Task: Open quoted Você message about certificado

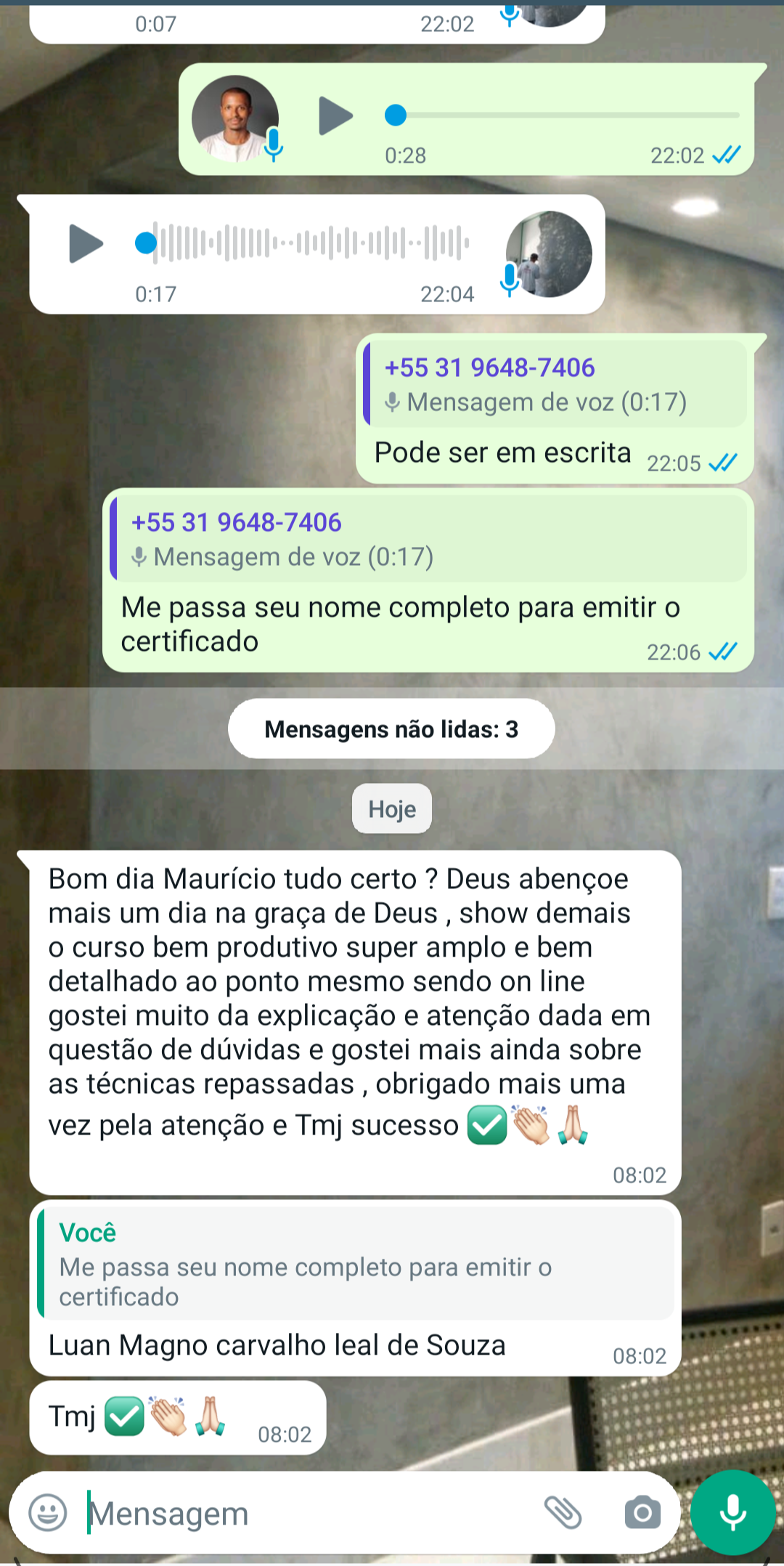Action: [356, 1265]
